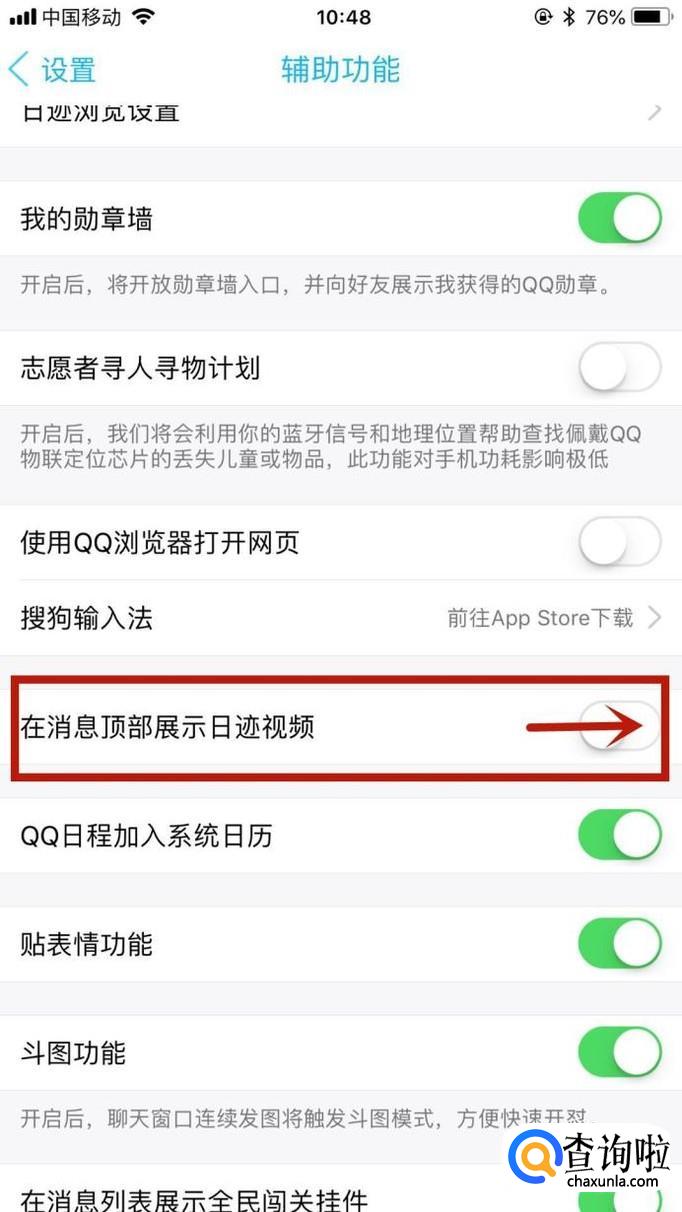This screenshot has width=682, height=1212.
Task: Turn off 贴表情功能
Action: [x=619, y=944]
